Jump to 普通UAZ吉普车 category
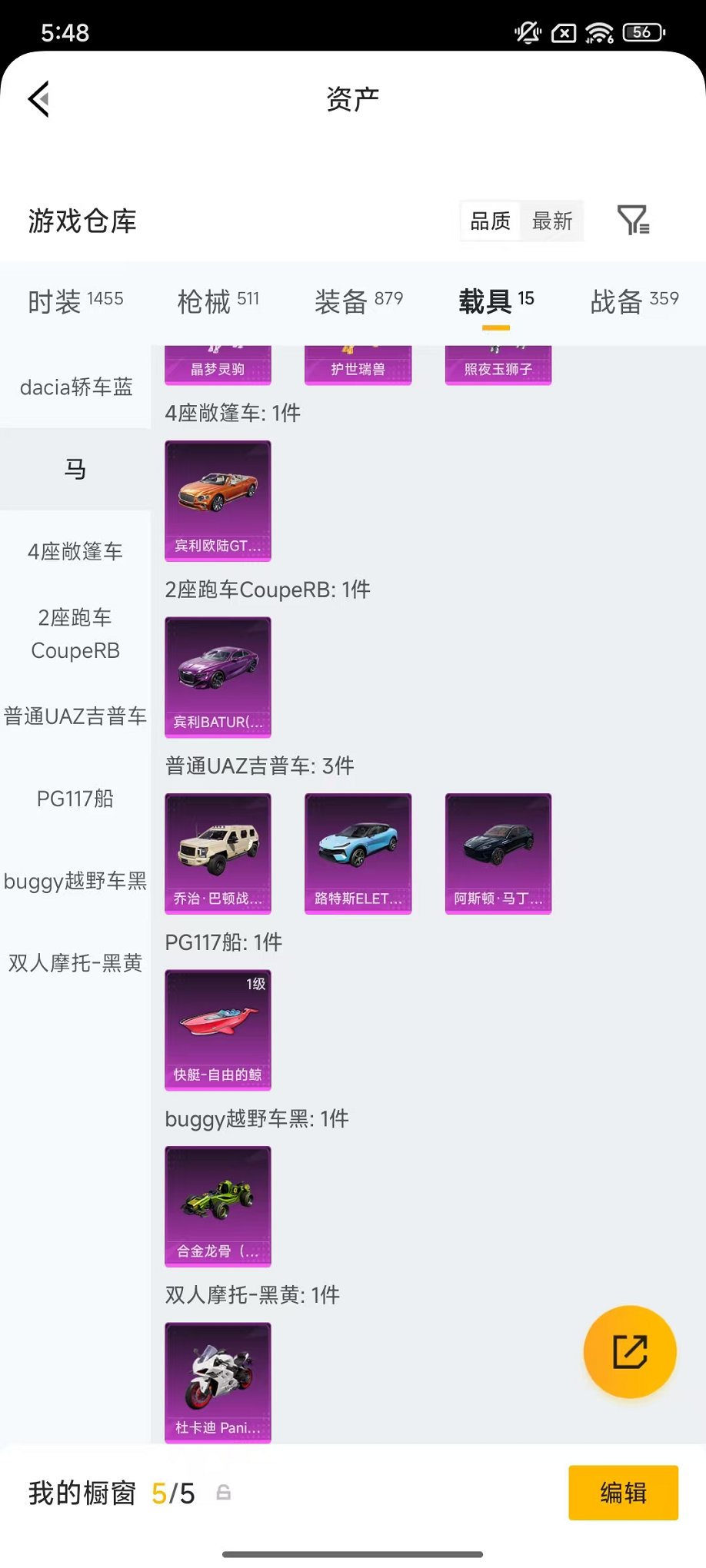 75,716
